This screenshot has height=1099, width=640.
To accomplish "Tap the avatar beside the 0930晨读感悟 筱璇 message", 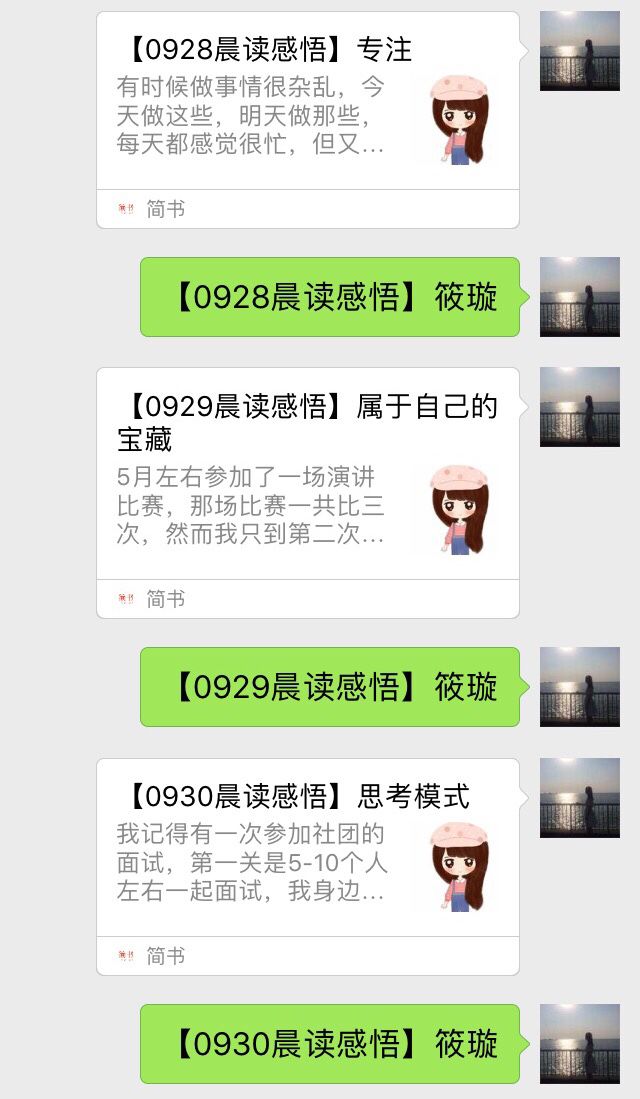I will 580,1044.
